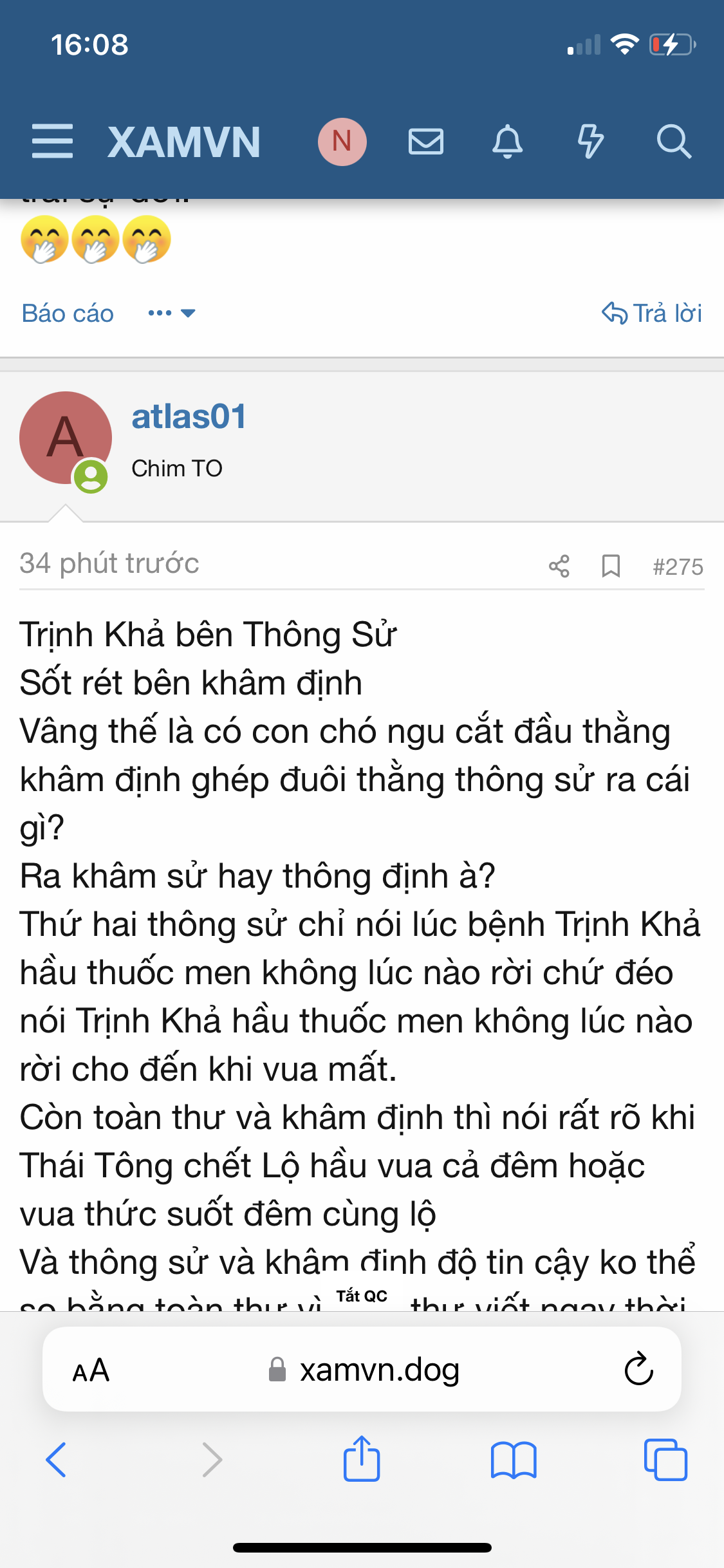Open atlas01's profile
This screenshot has height=1568, width=724.
pos(189,416)
